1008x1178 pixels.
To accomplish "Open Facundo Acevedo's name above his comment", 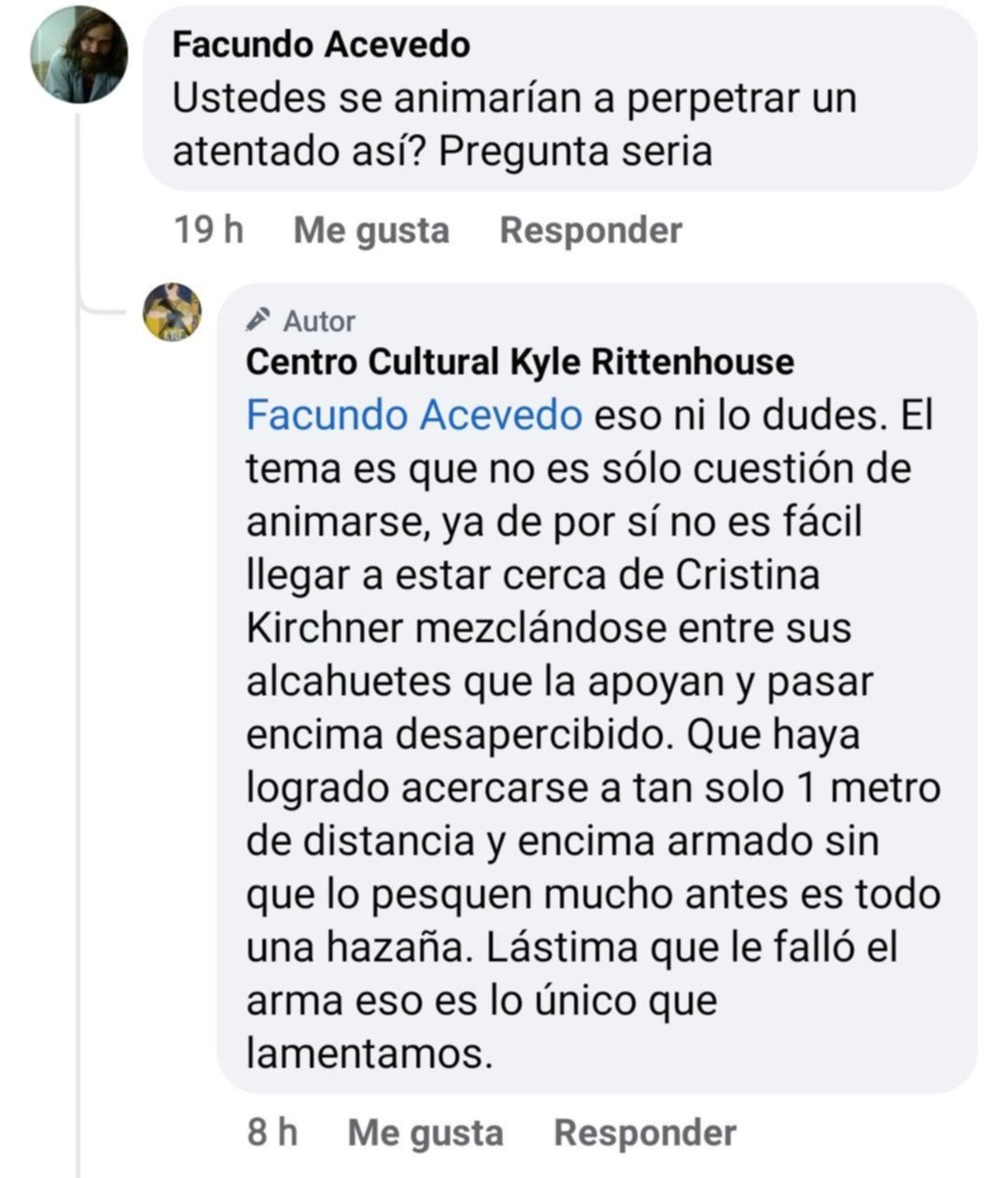I will 321,45.
